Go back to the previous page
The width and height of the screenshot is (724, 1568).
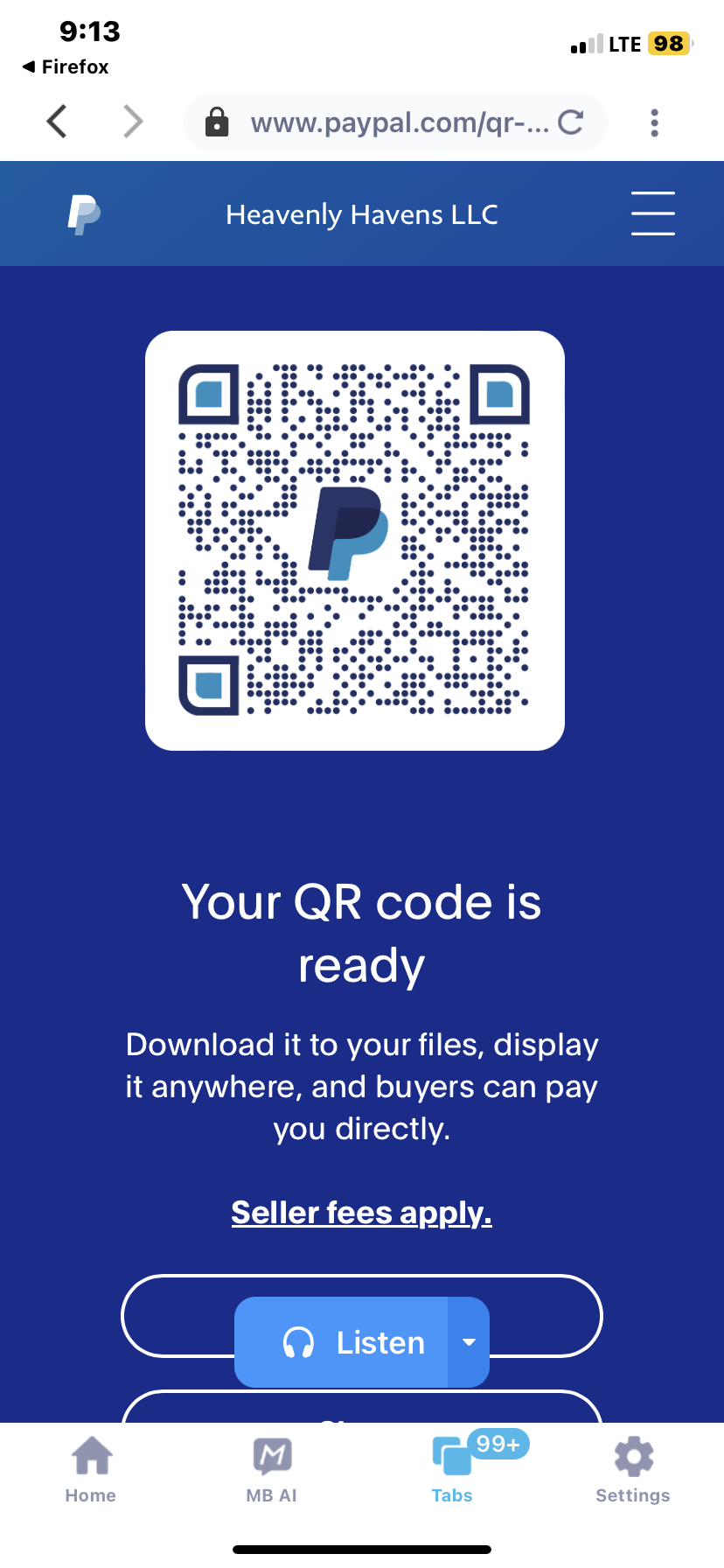click(x=57, y=122)
